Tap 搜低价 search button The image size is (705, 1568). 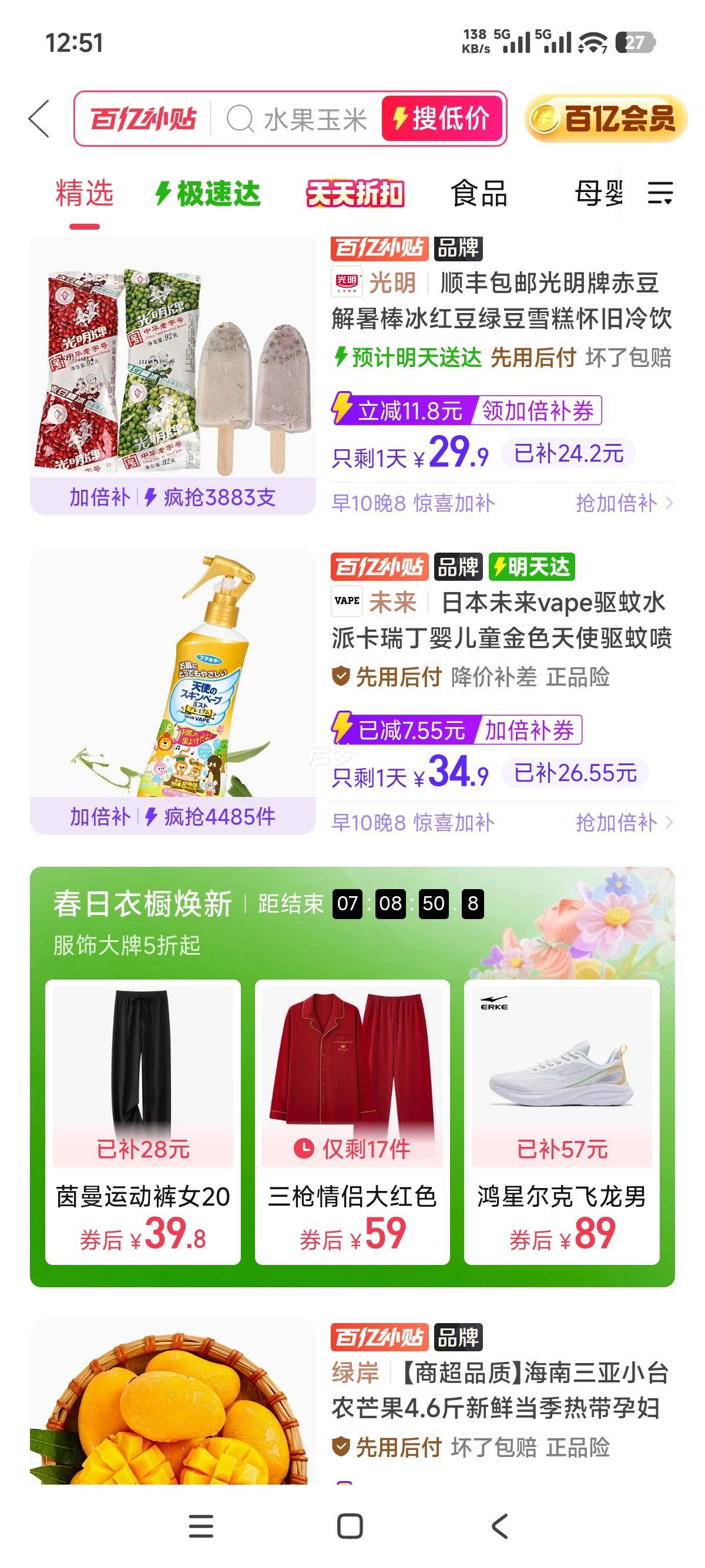[441, 120]
